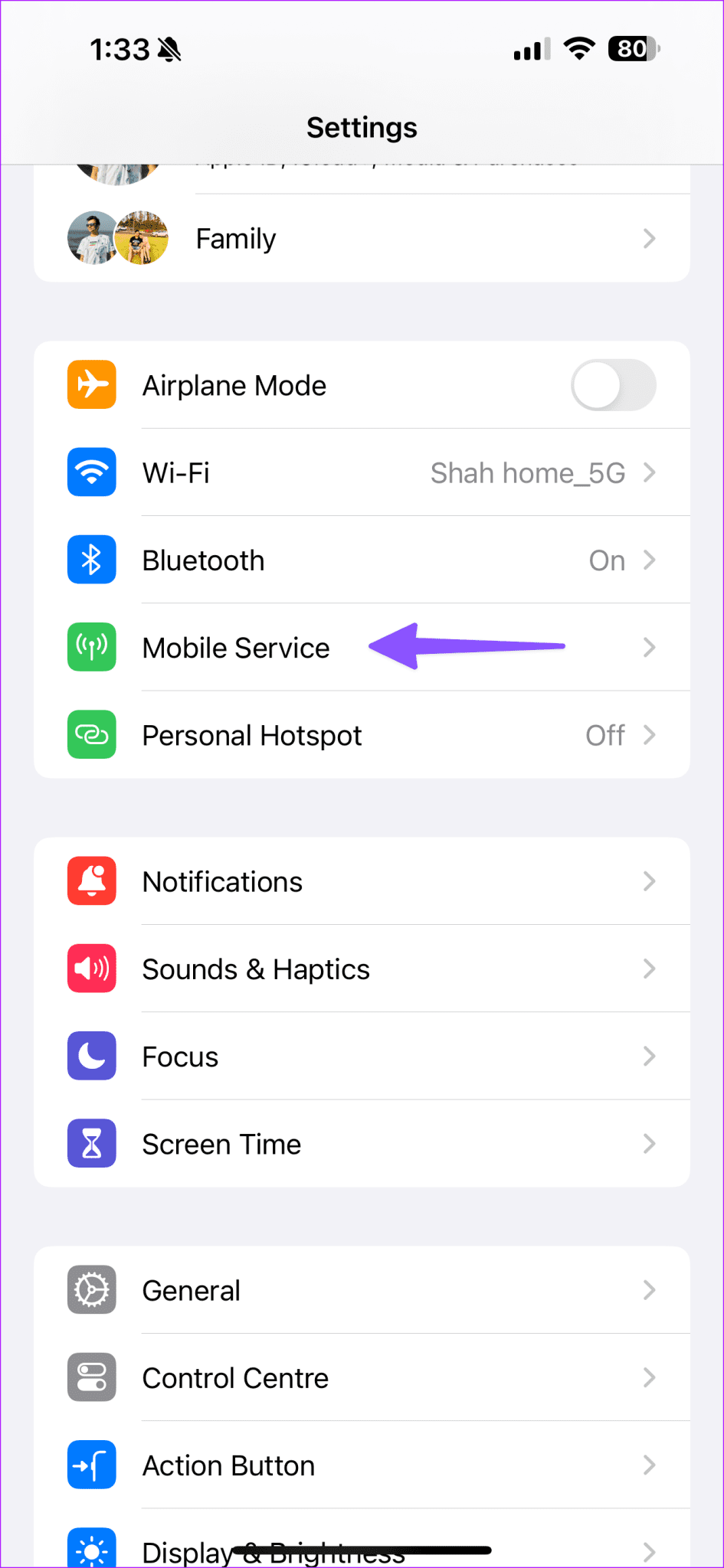Viewport: 724px width, 1568px height.
Task: Select the Focus row
Action: pos(362,1057)
